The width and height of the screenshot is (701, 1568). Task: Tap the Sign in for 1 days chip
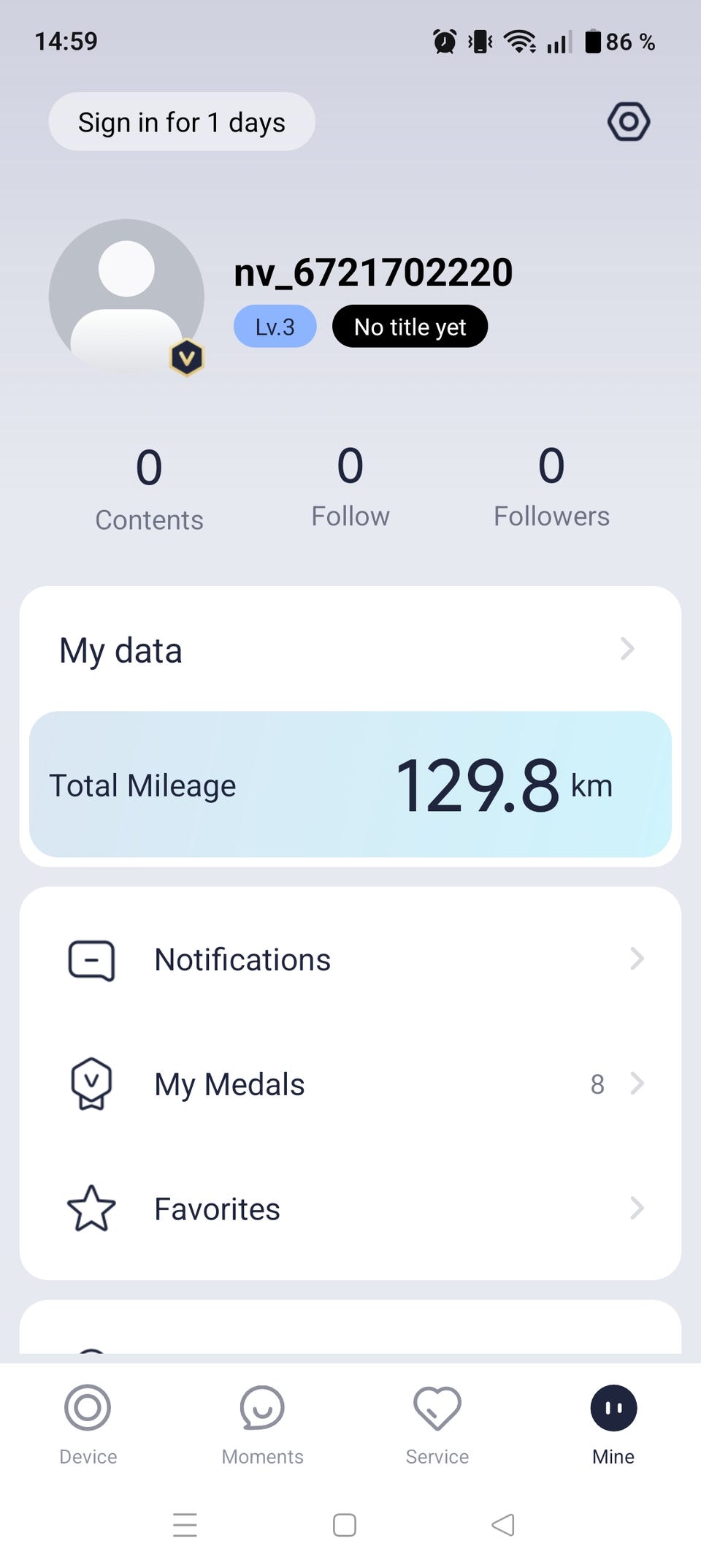point(182,122)
